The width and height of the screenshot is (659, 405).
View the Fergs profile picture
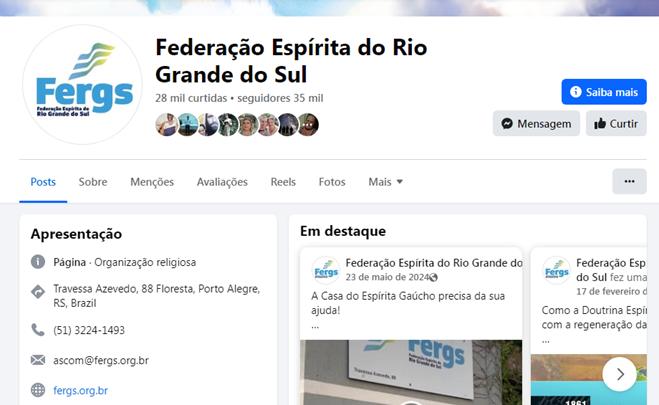pos(83,85)
